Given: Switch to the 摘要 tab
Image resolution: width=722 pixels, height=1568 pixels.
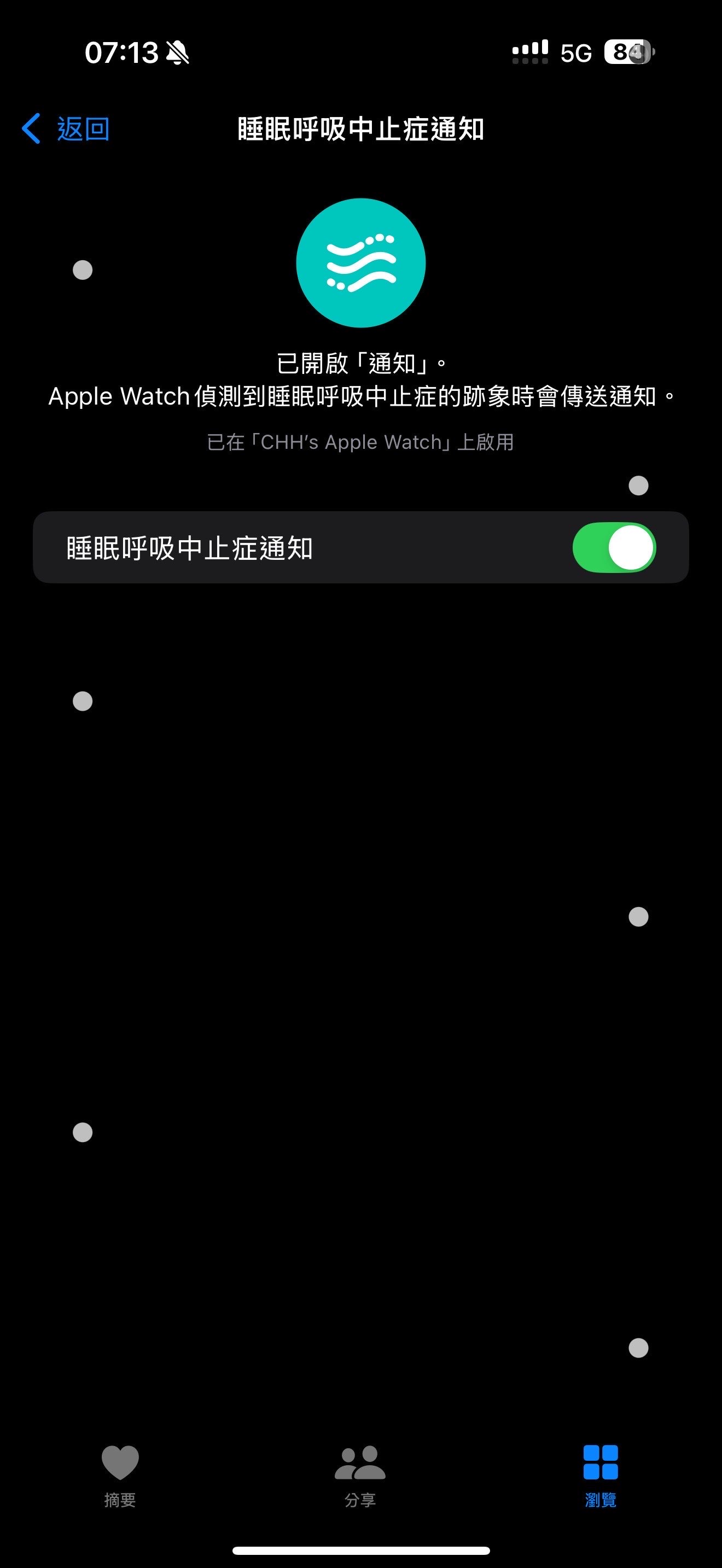Looking at the screenshot, I should click(120, 1473).
